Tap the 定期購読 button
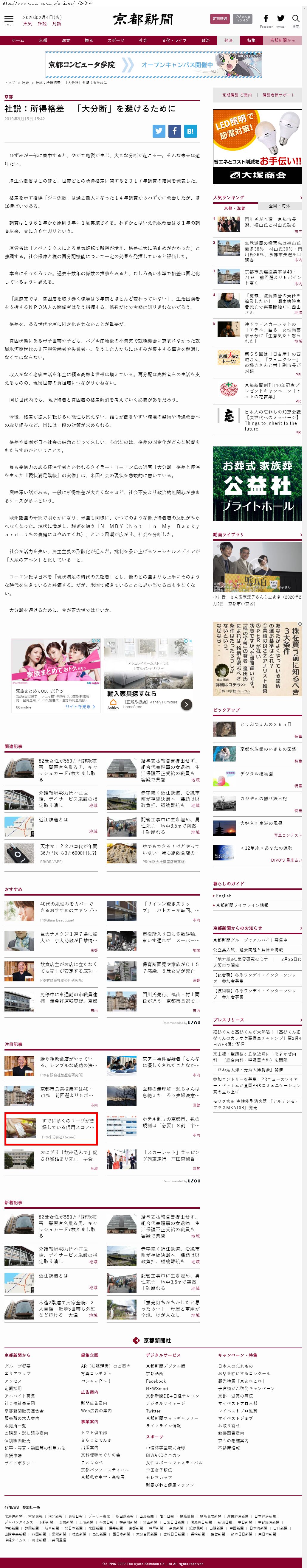Viewport: 307px width, 1568px height. click(219, 19)
